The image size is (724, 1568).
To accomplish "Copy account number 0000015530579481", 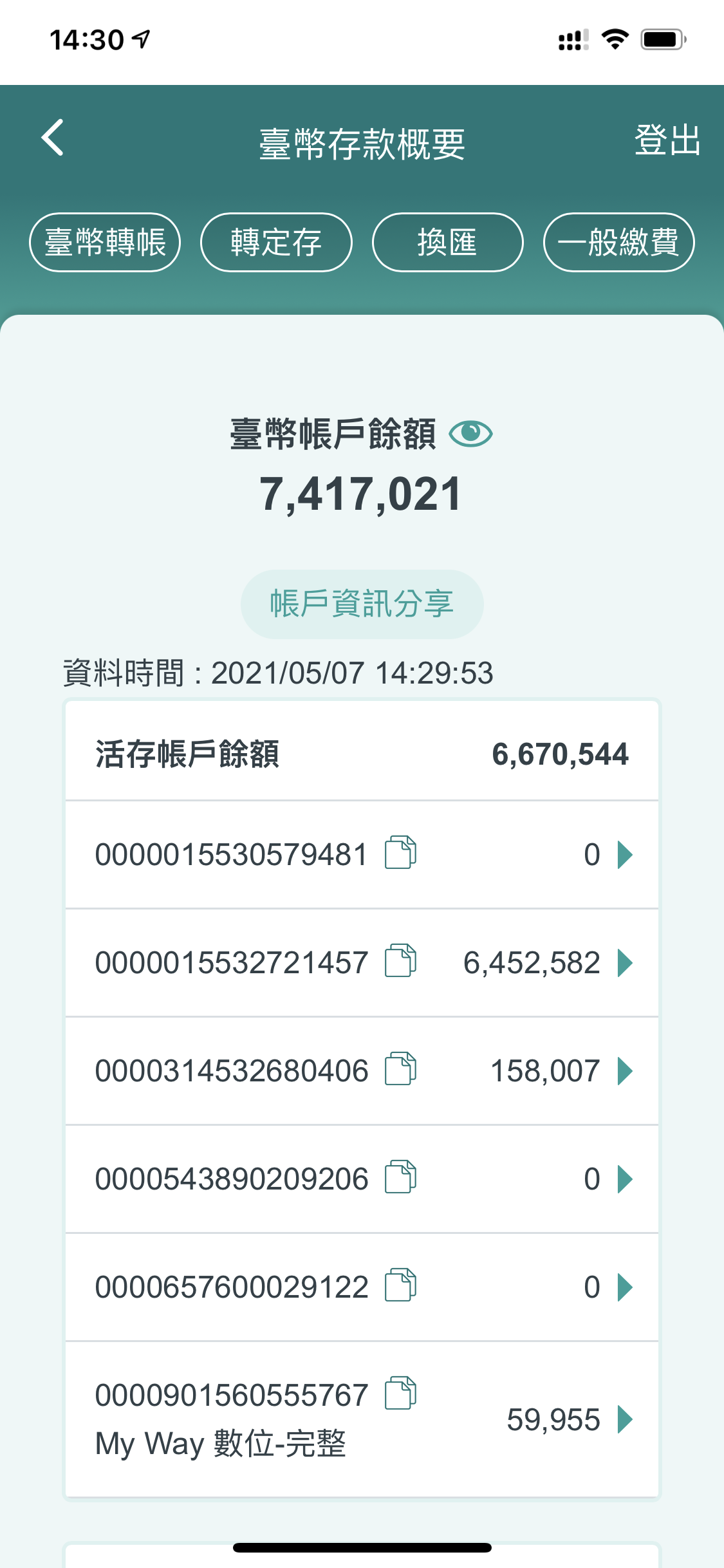I will pyautogui.click(x=400, y=853).
